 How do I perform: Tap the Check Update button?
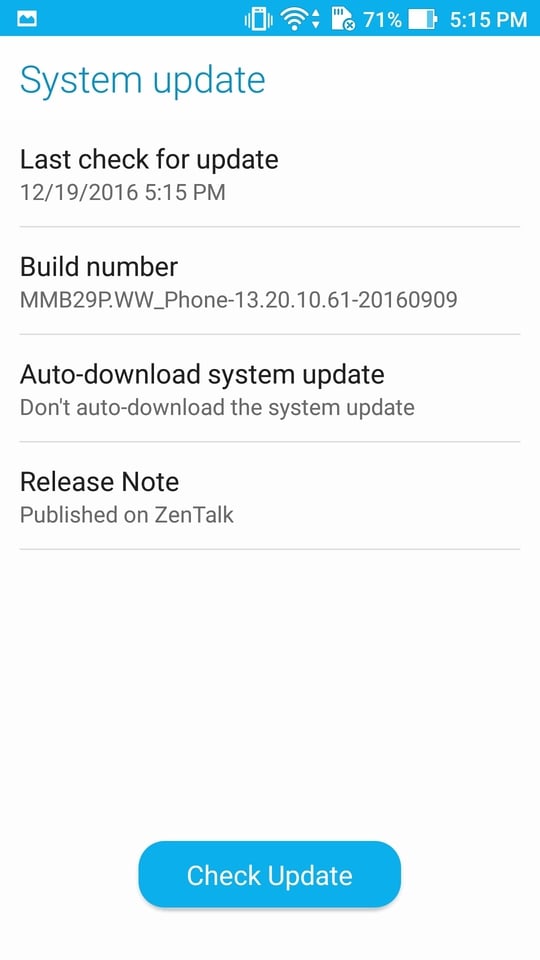[x=269, y=875]
